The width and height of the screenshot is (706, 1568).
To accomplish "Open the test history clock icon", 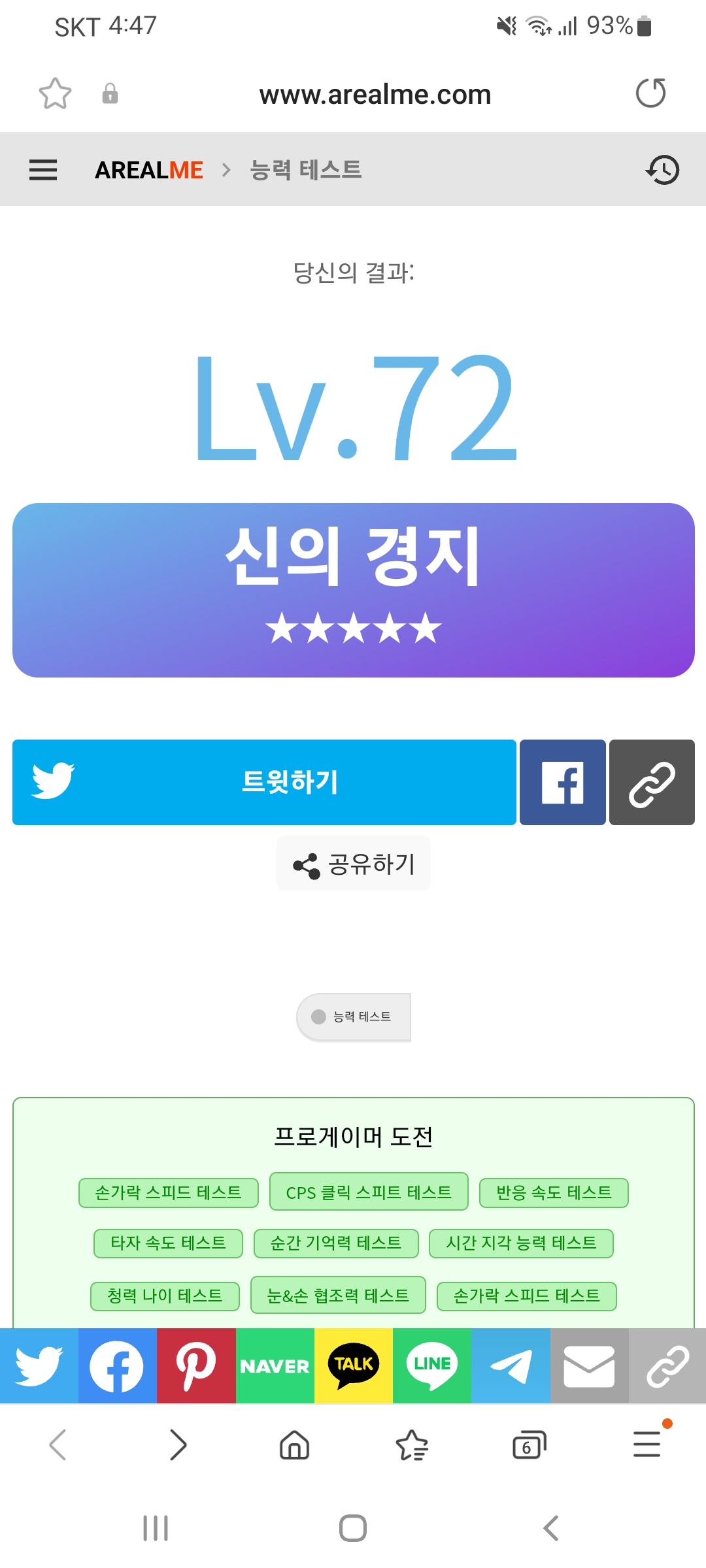I will coord(662,170).
